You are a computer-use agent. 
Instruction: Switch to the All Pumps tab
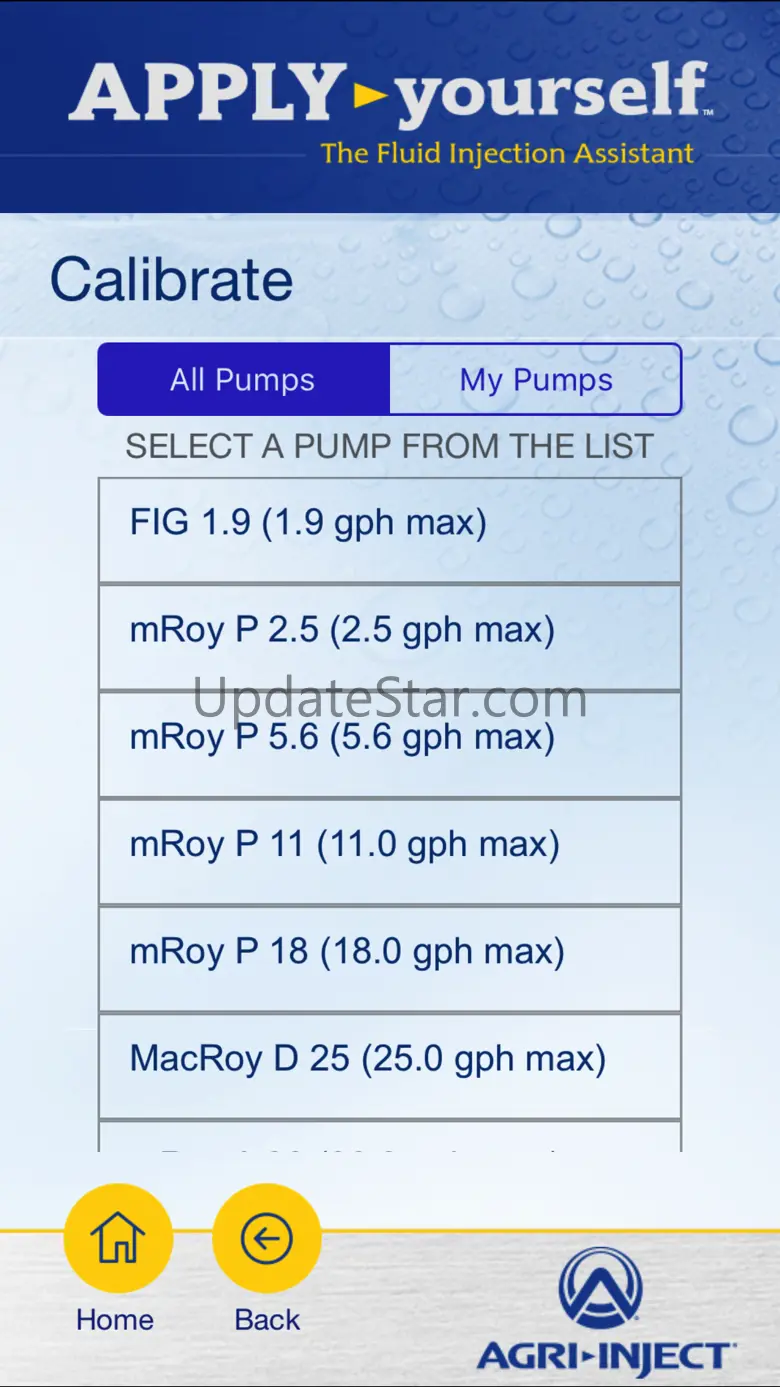243,380
